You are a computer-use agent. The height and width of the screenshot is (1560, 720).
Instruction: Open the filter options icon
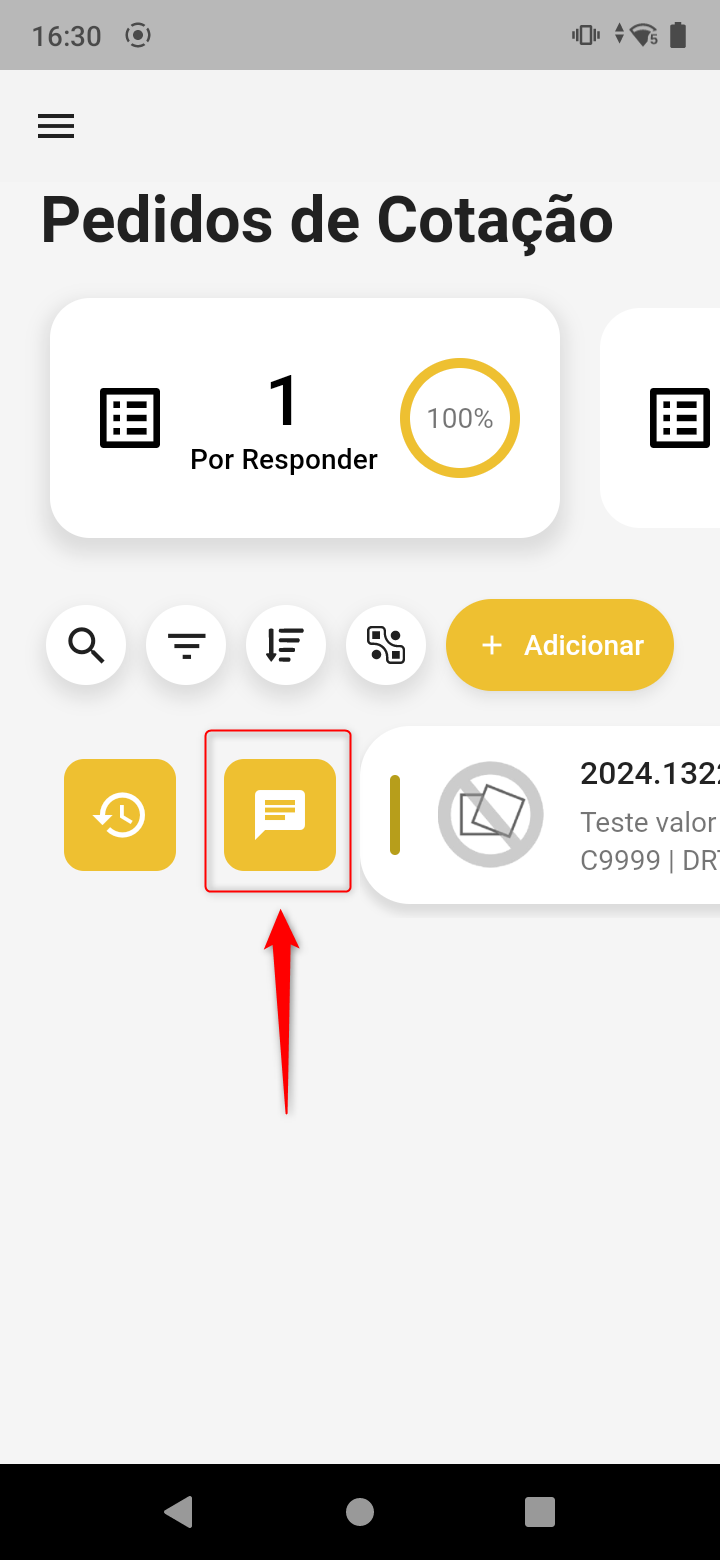click(186, 645)
